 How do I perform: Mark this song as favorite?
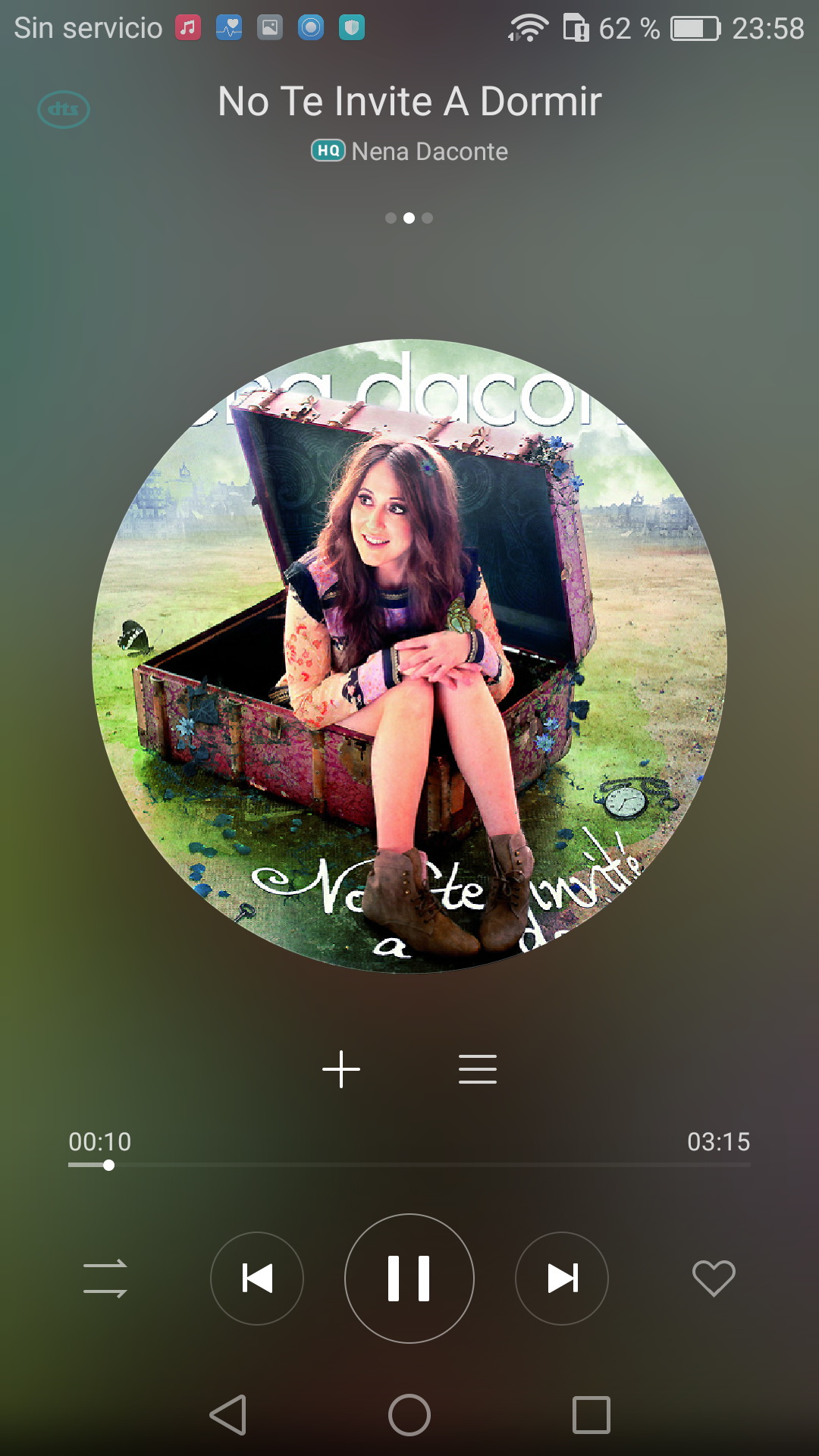pyautogui.click(x=714, y=1279)
